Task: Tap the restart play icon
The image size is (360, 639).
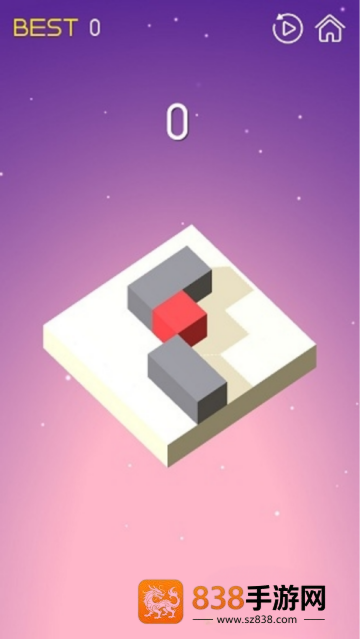Action: (287, 28)
